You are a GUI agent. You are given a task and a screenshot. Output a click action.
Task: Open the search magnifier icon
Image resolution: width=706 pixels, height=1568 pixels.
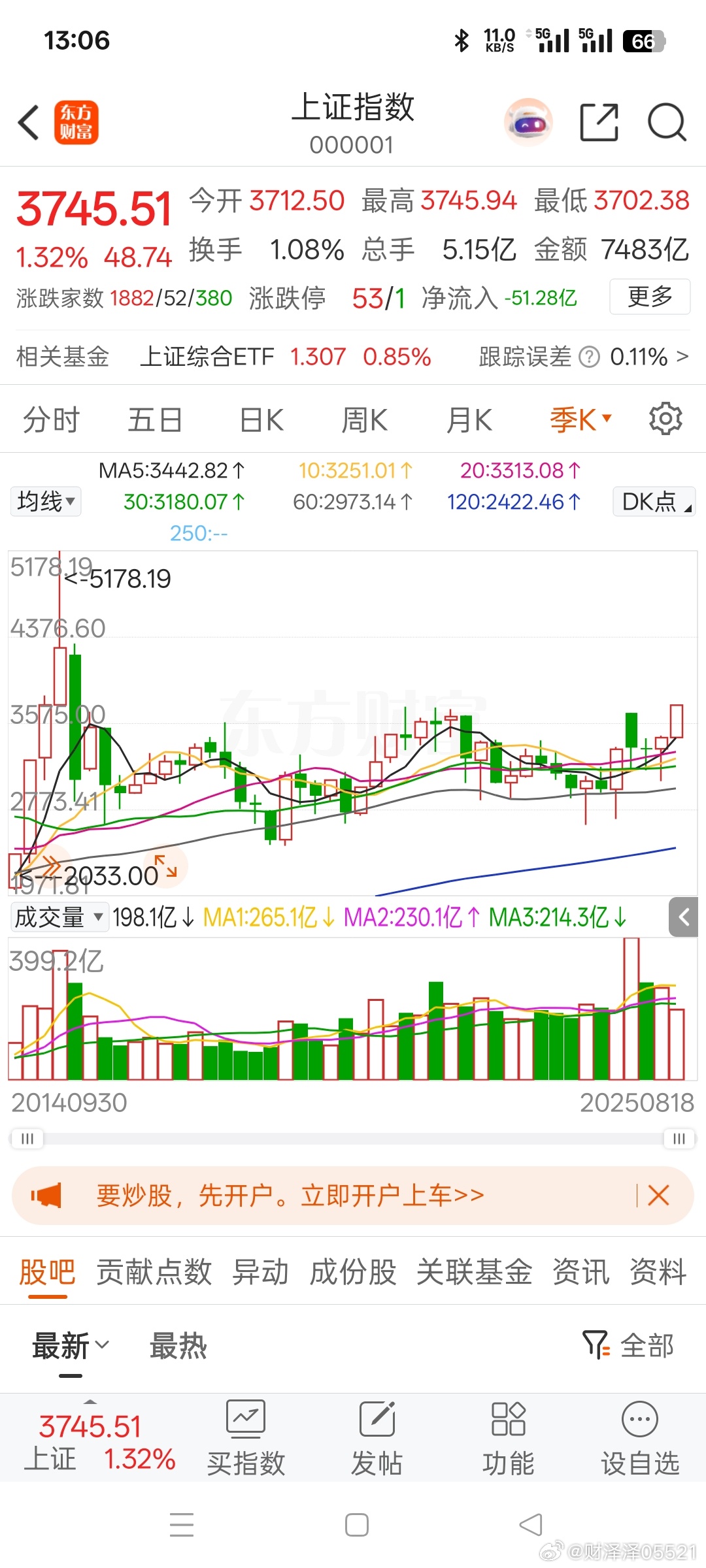click(667, 122)
